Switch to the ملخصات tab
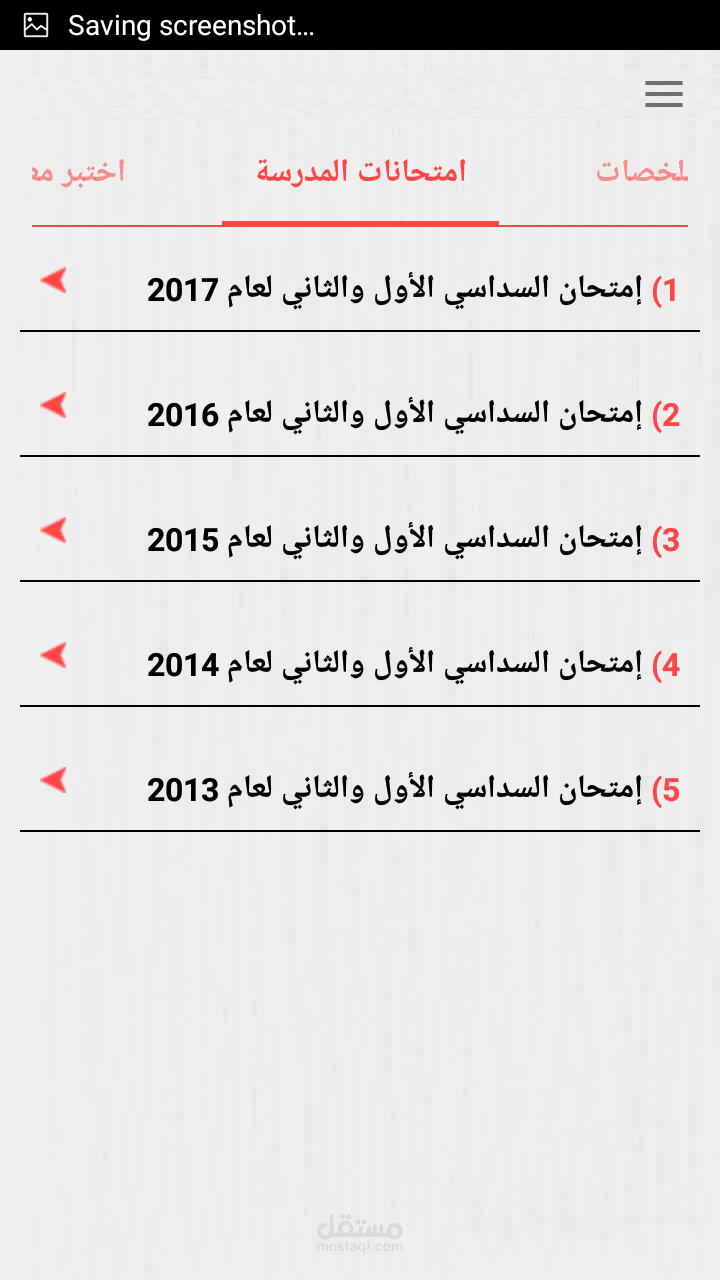720x1280 pixels. (x=642, y=172)
